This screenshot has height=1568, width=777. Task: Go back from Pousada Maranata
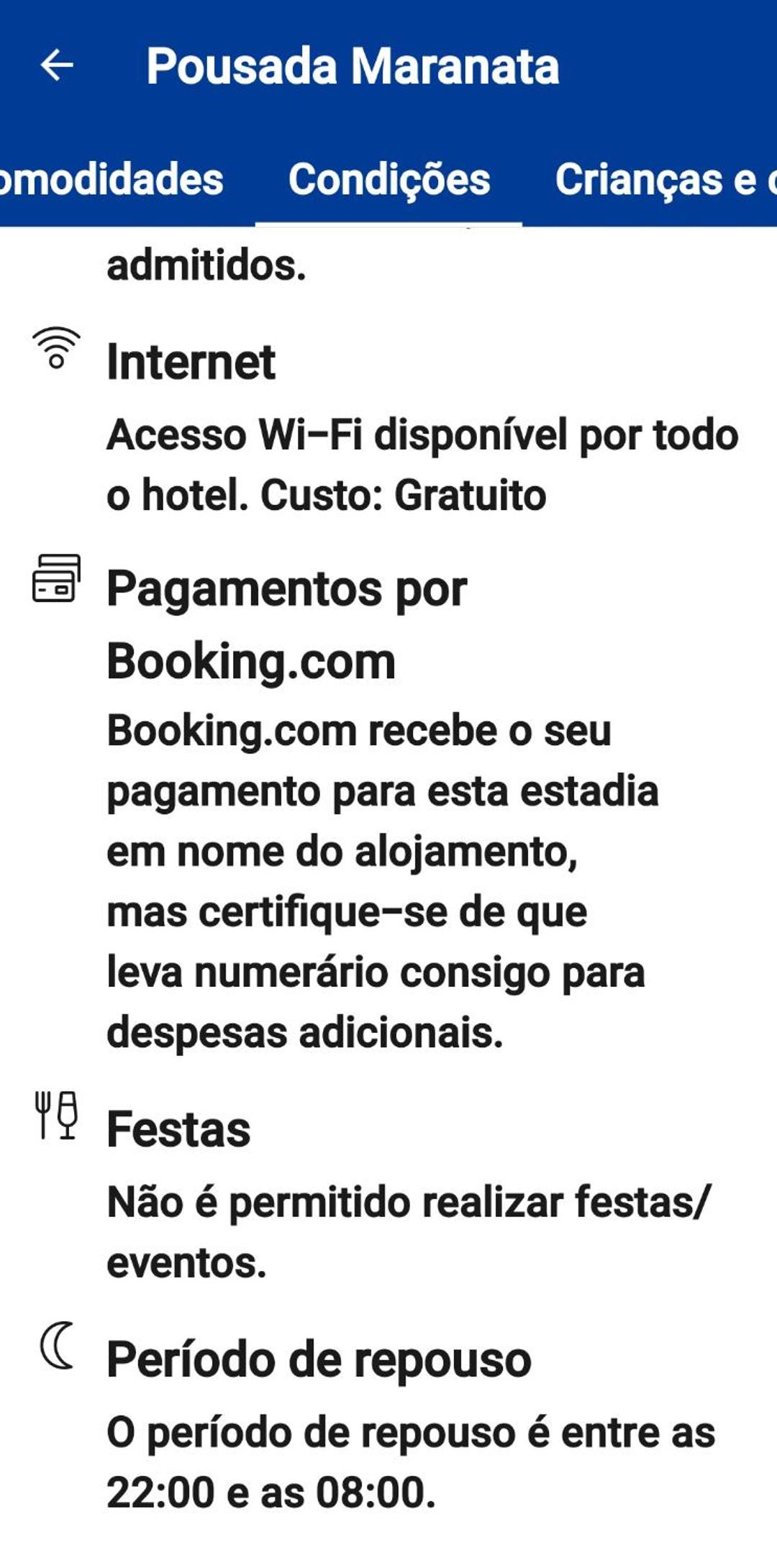click(x=57, y=65)
